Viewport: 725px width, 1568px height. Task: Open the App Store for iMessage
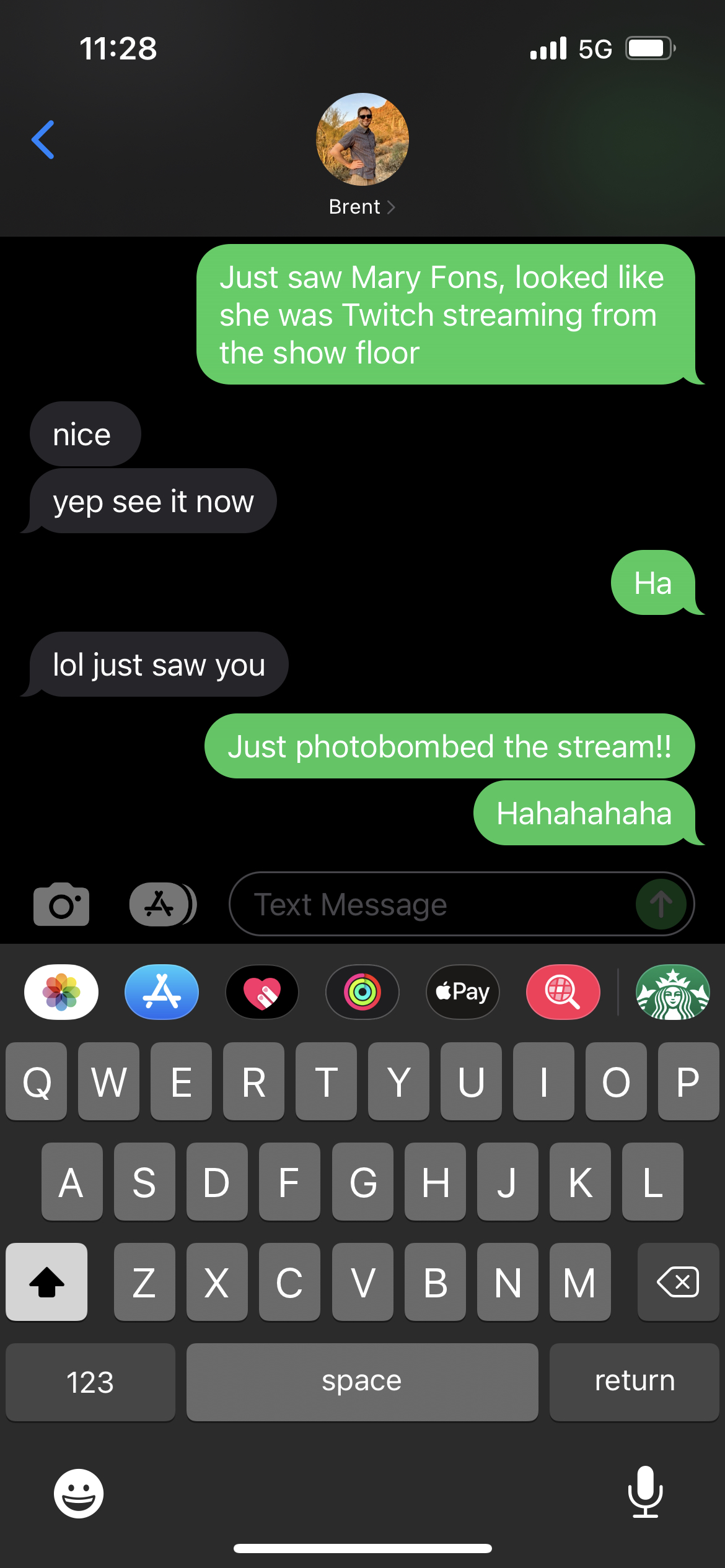(x=162, y=992)
